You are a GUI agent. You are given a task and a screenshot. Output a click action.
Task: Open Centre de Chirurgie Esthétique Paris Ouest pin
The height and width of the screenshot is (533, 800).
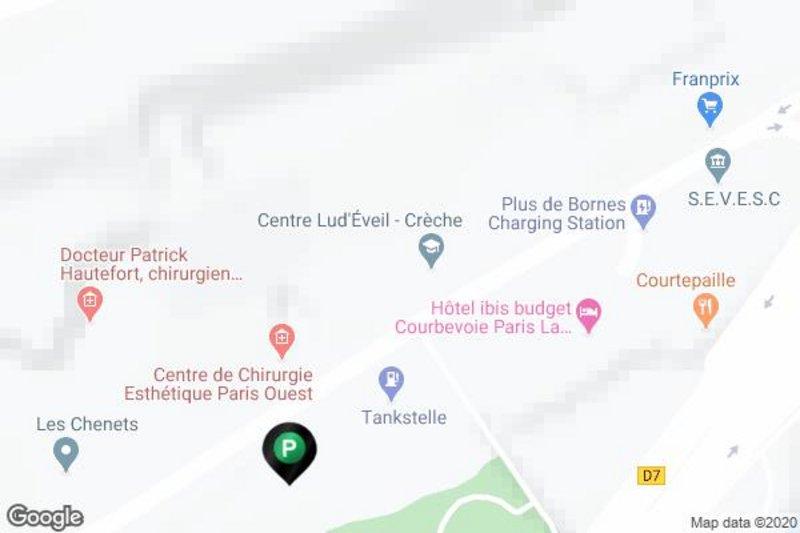pos(282,337)
